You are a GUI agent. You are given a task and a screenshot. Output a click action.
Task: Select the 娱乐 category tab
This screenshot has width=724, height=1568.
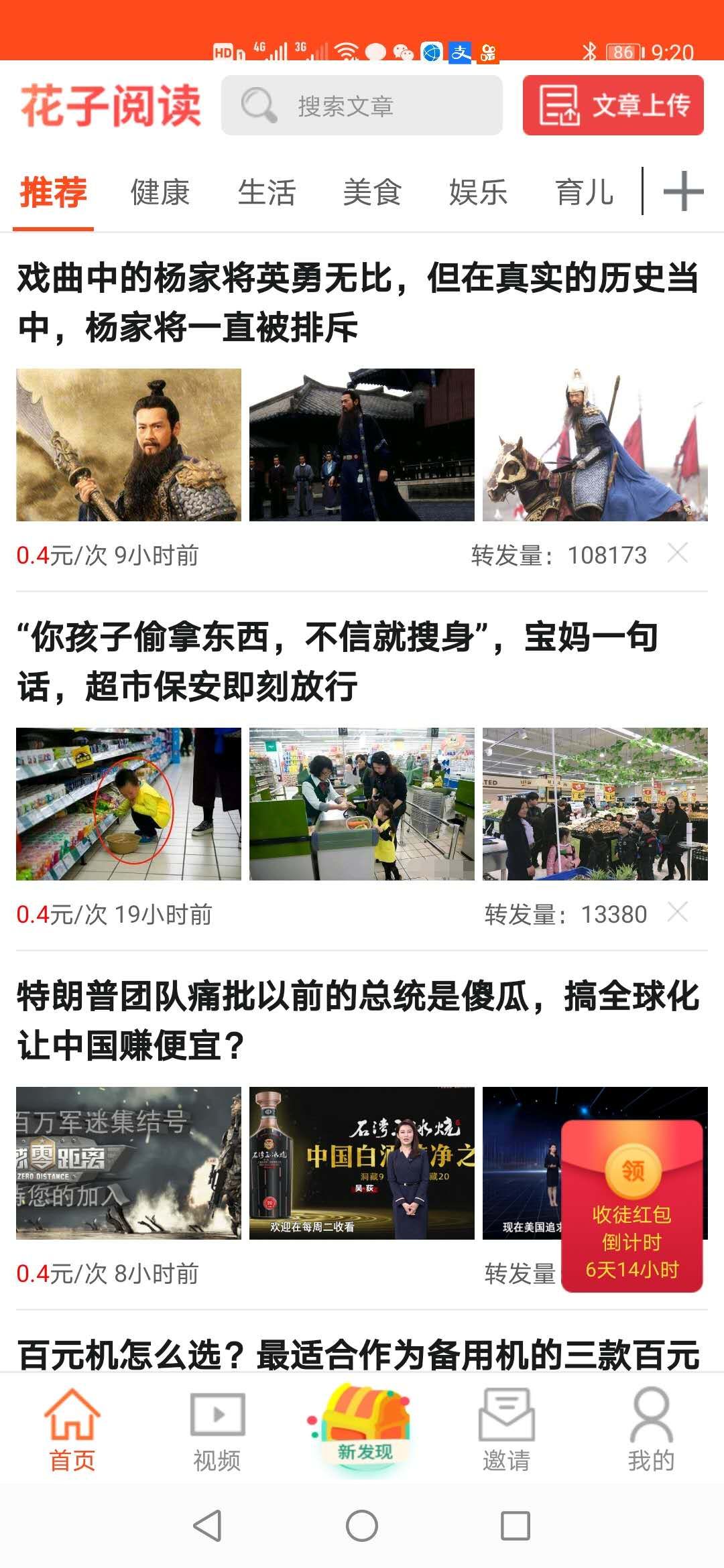pos(478,193)
